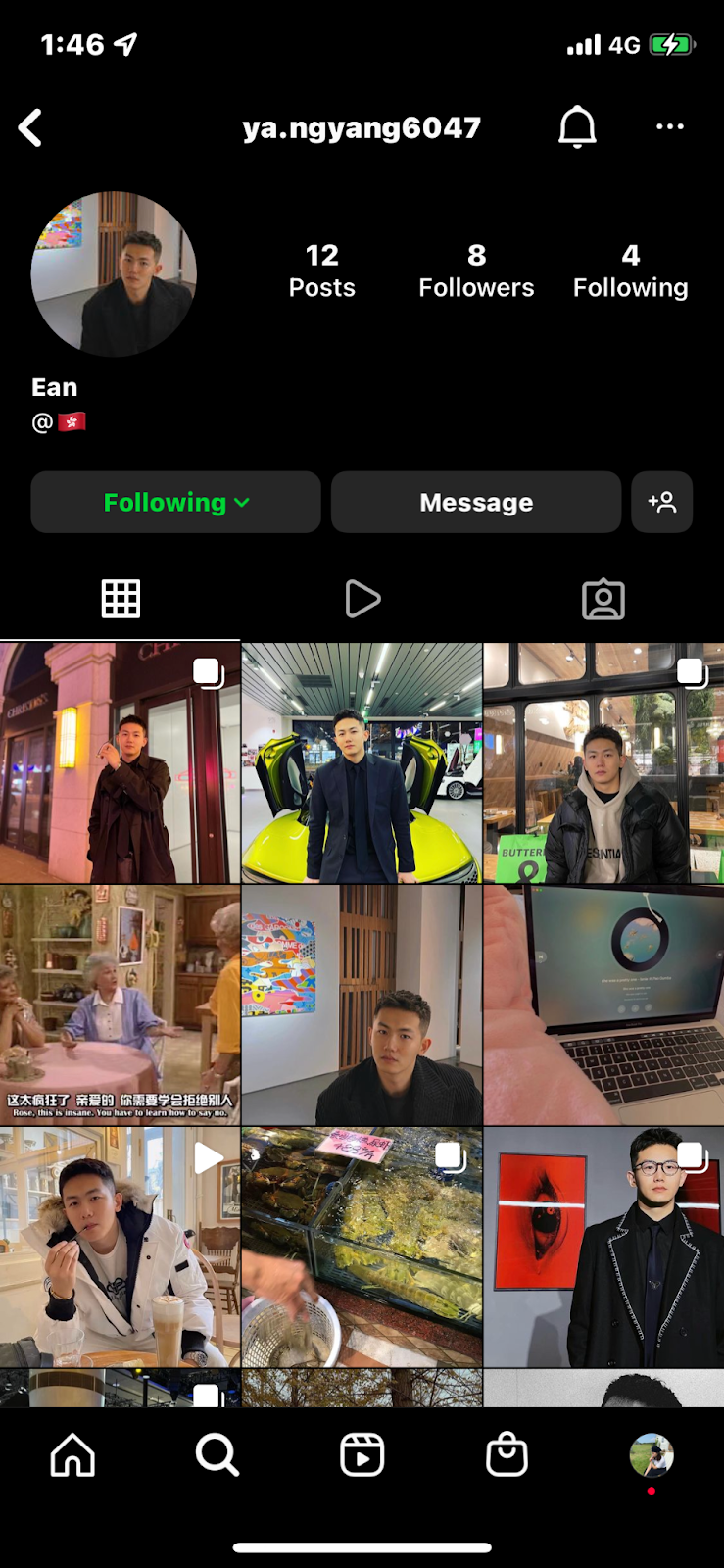Viewport: 724px width, 1568px height.
Task: Tap the suggested people add-user icon
Action: 662,503
